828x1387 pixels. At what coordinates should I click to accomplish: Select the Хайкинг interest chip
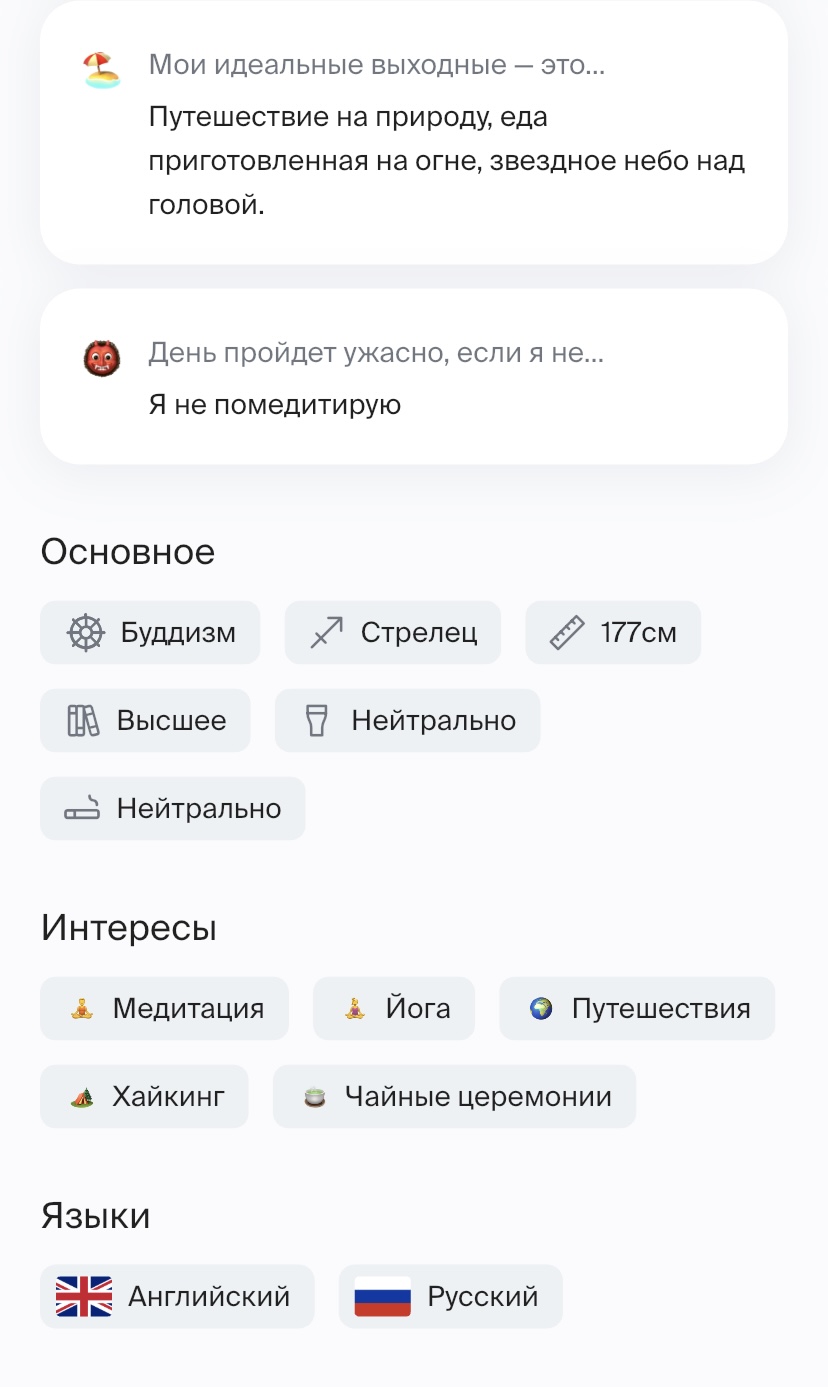pyautogui.click(x=144, y=1097)
